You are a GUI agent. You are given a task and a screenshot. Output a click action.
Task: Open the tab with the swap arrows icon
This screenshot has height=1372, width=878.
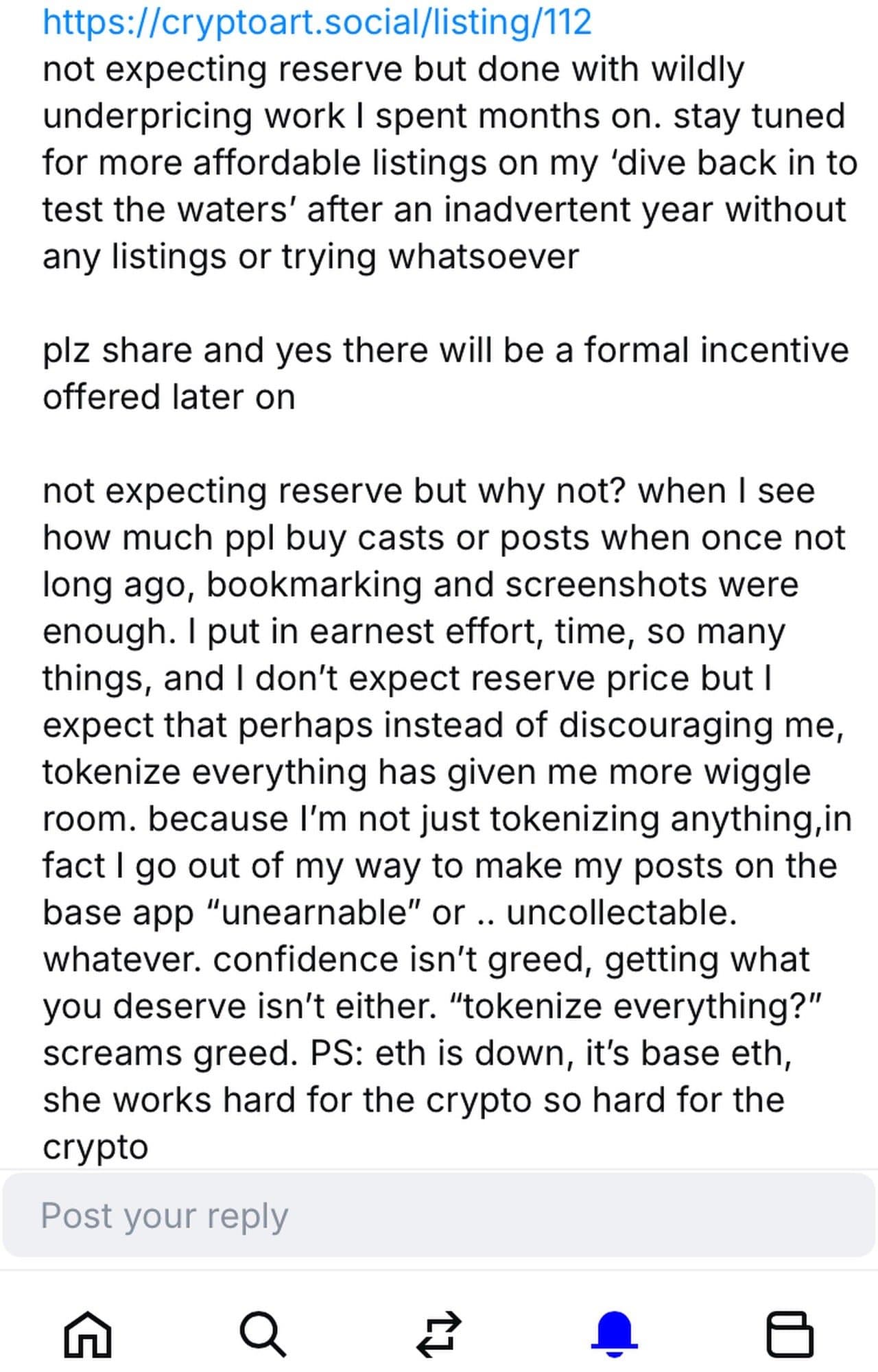coord(439,1334)
